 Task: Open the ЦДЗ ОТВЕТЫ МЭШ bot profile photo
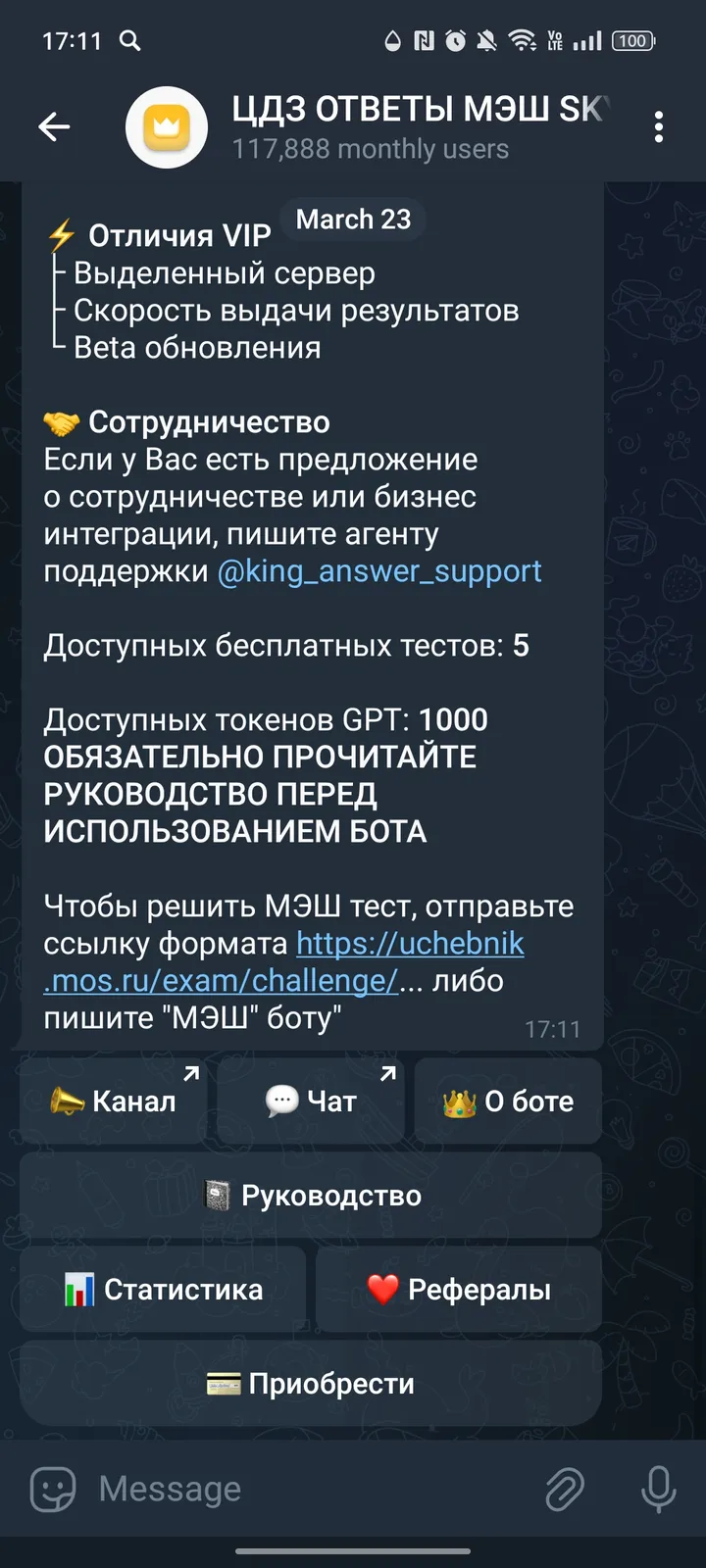tap(166, 127)
